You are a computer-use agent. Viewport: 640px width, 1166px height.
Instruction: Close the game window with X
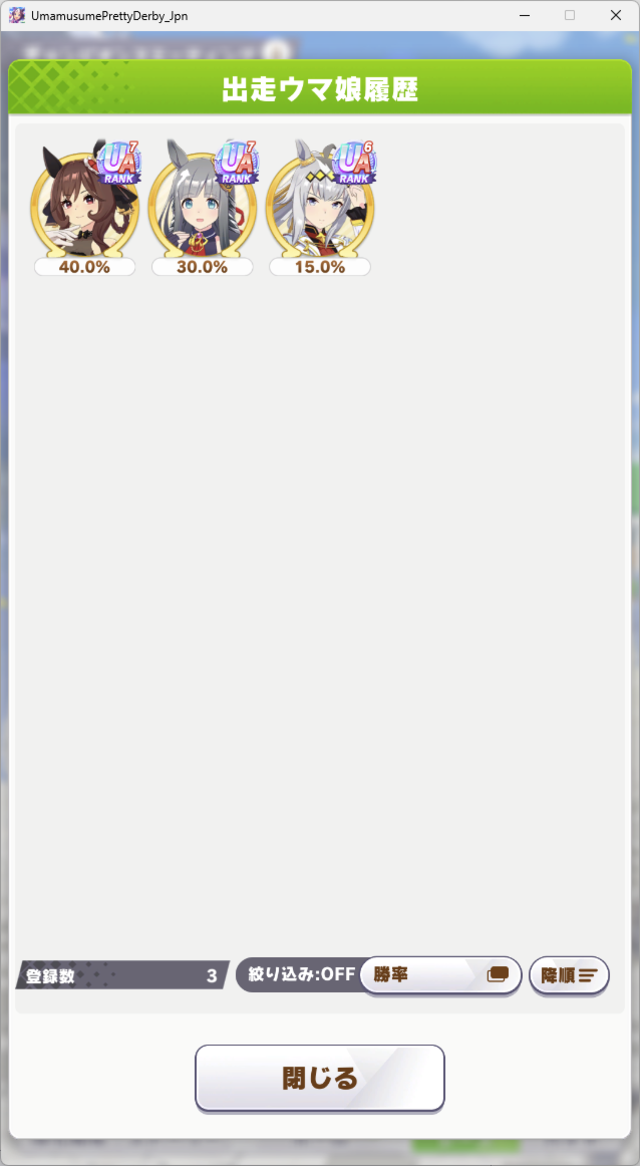[616, 15]
